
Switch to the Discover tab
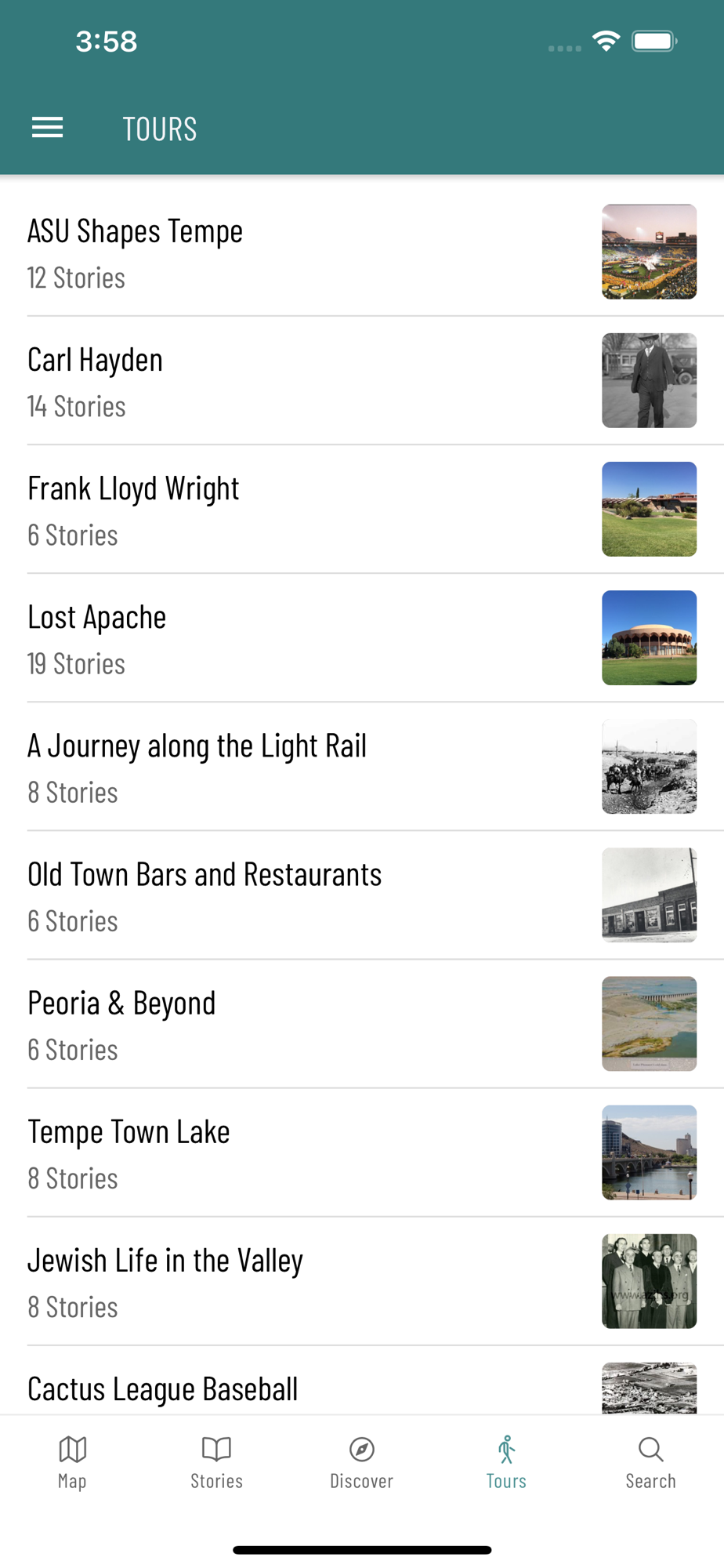(x=361, y=1461)
